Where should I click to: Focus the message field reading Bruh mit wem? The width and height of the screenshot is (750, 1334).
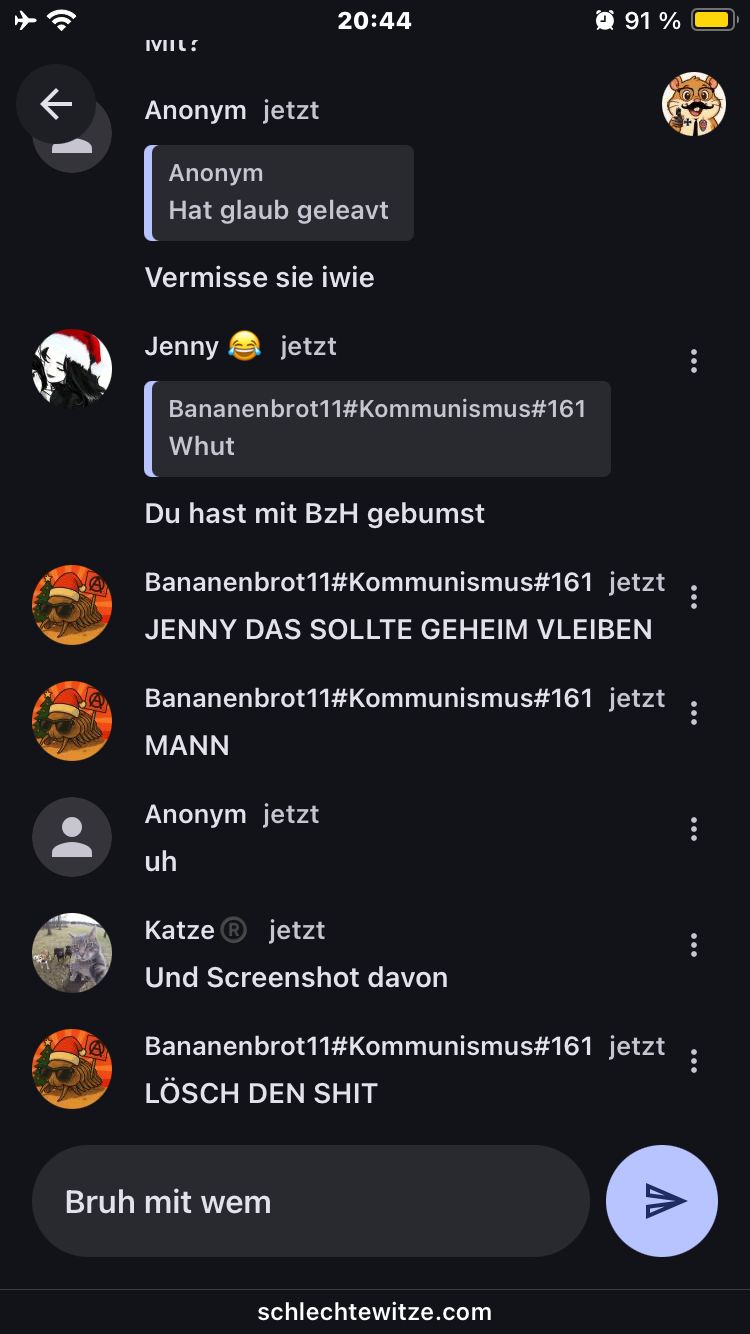310,1200
